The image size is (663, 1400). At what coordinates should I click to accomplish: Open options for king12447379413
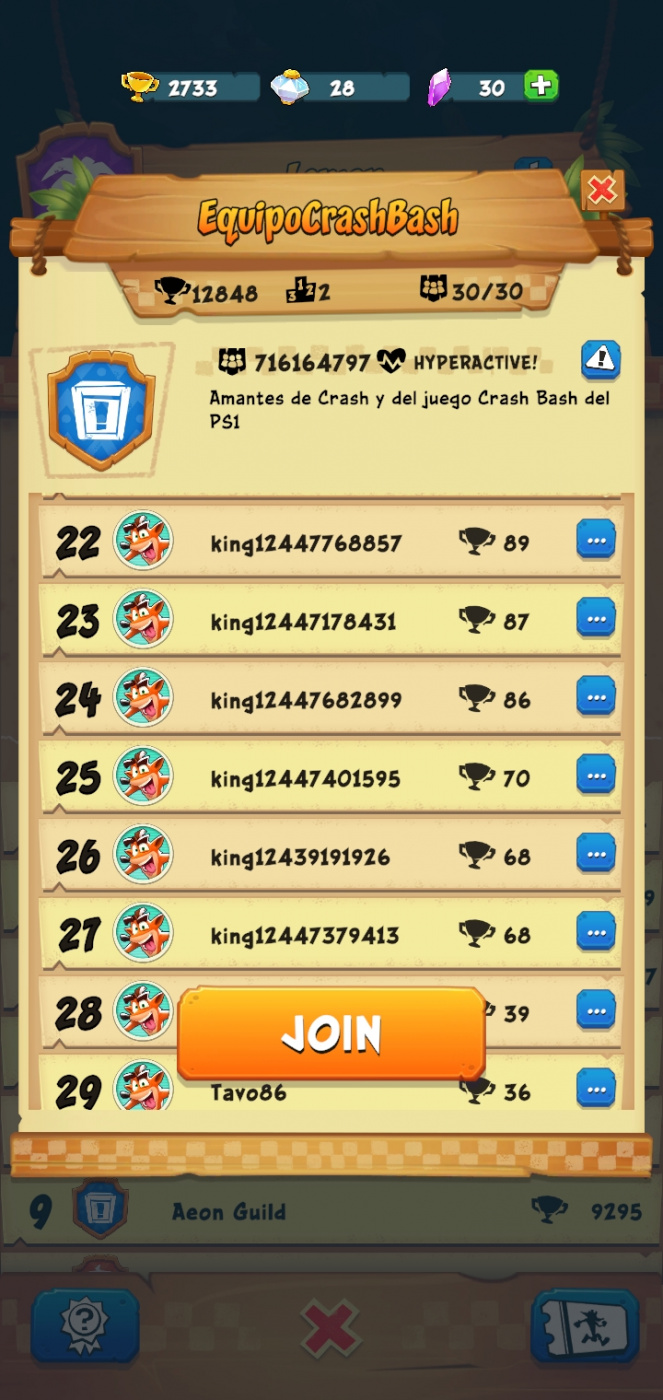596,932
